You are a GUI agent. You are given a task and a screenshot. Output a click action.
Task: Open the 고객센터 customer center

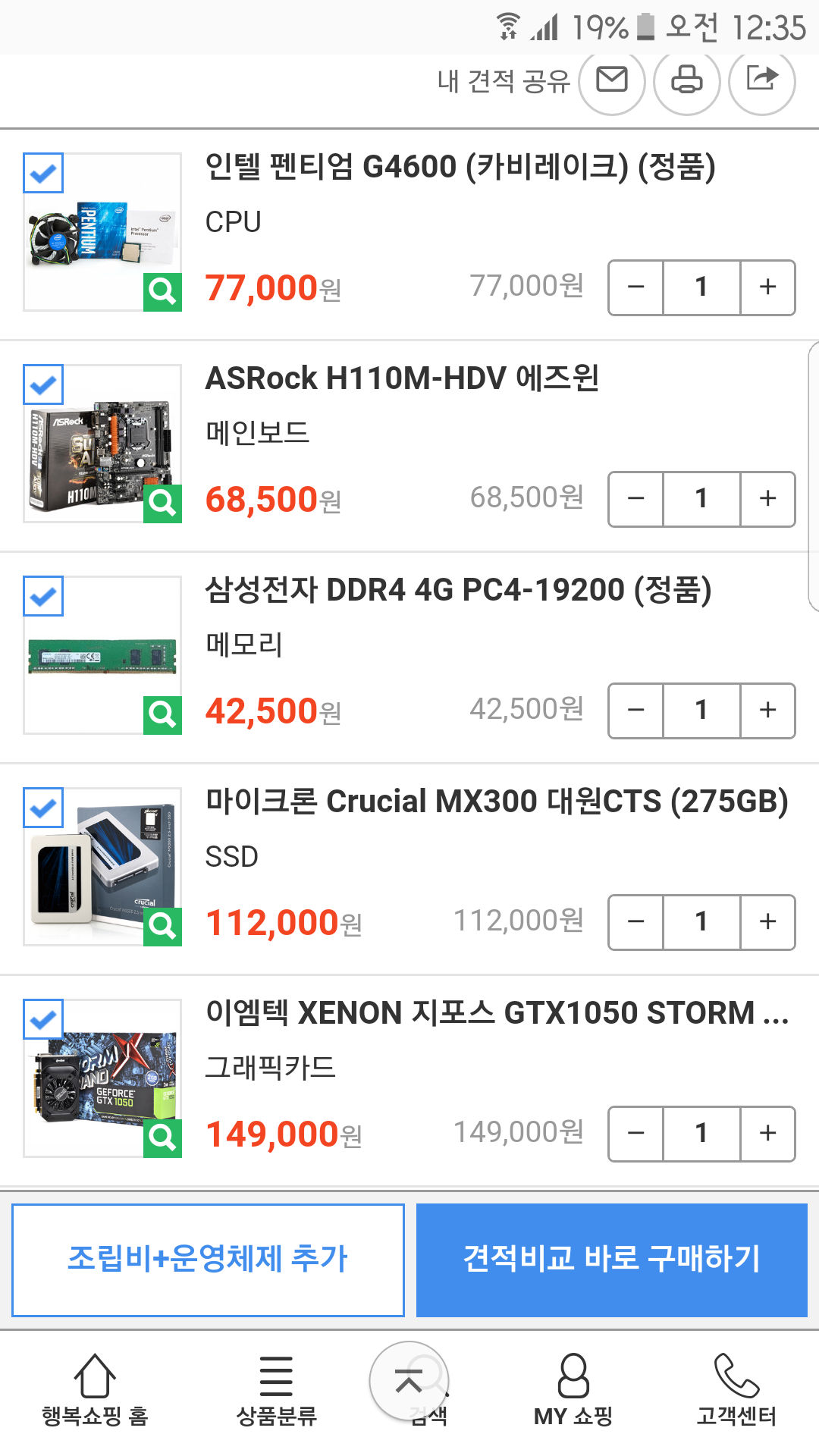[736, 1390]
